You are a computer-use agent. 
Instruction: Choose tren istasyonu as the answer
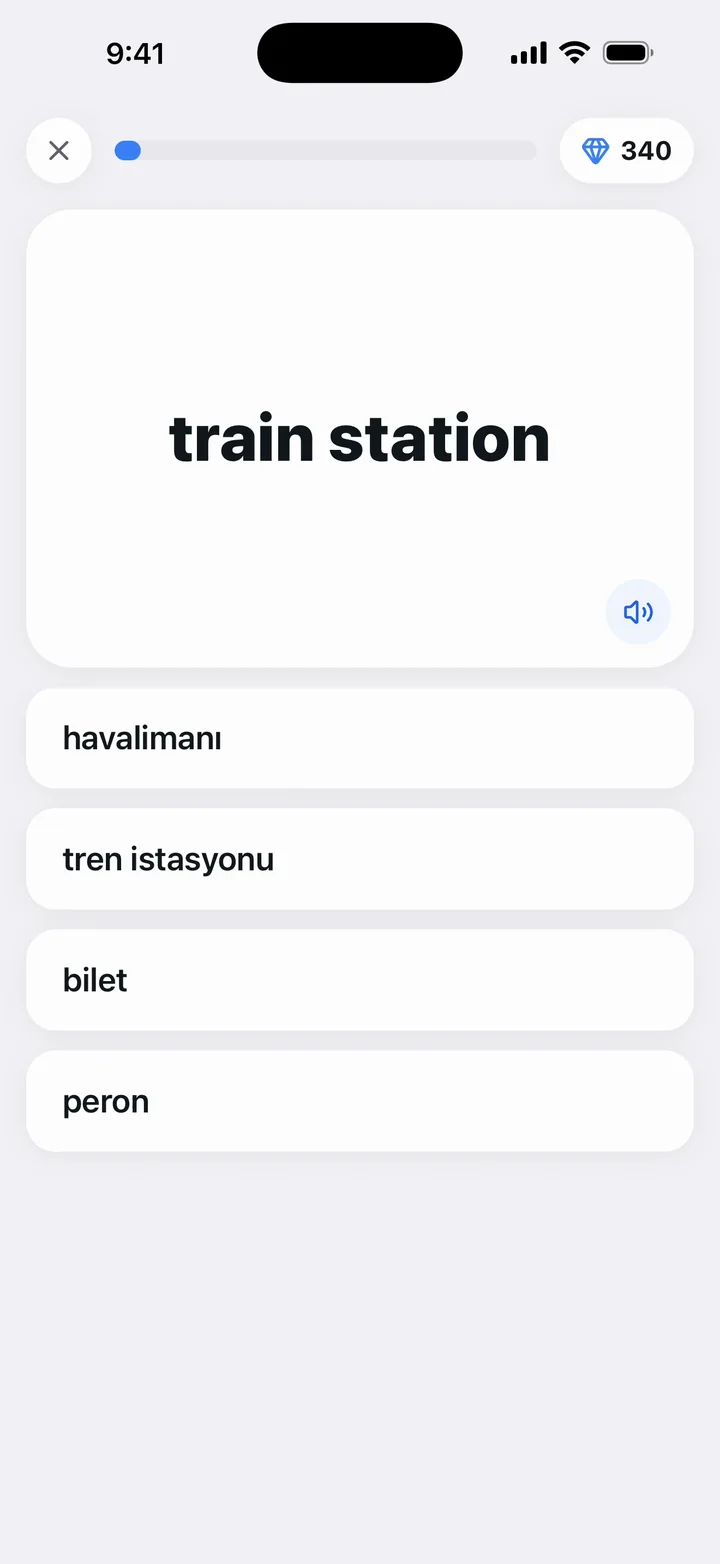[x=360, y=859]
